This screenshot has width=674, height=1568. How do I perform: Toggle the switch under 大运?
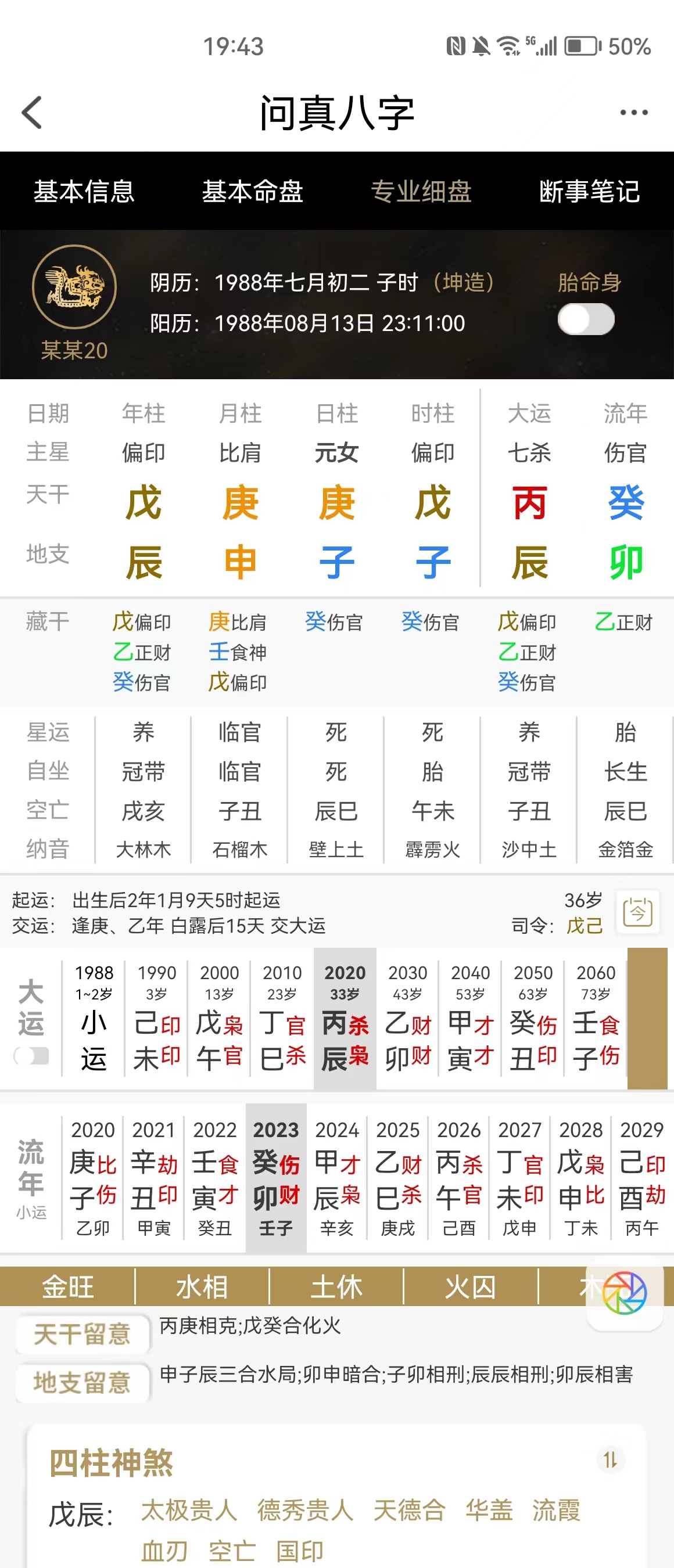pos(31,1056)
